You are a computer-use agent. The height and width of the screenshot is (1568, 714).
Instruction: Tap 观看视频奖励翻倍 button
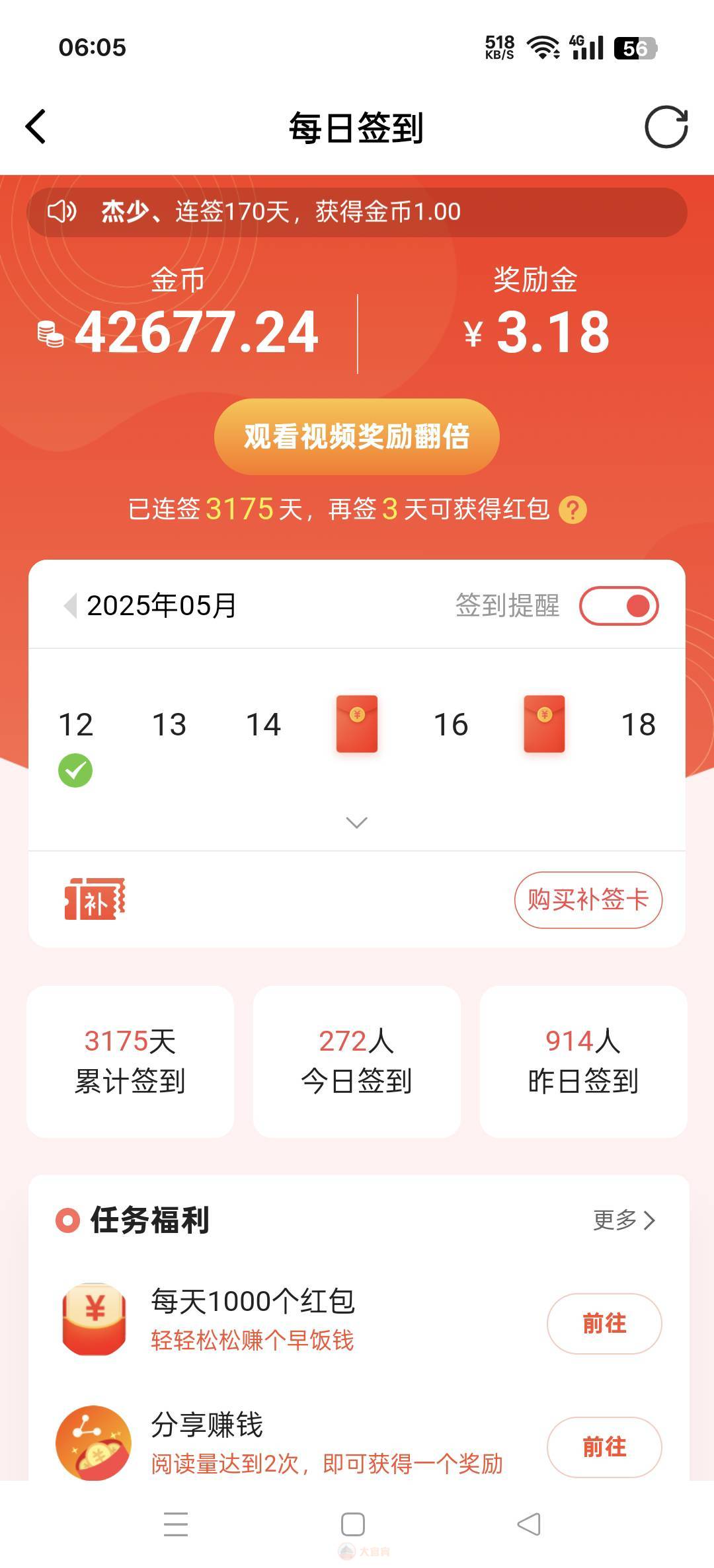pyautogui.click(x=356, y=437)
